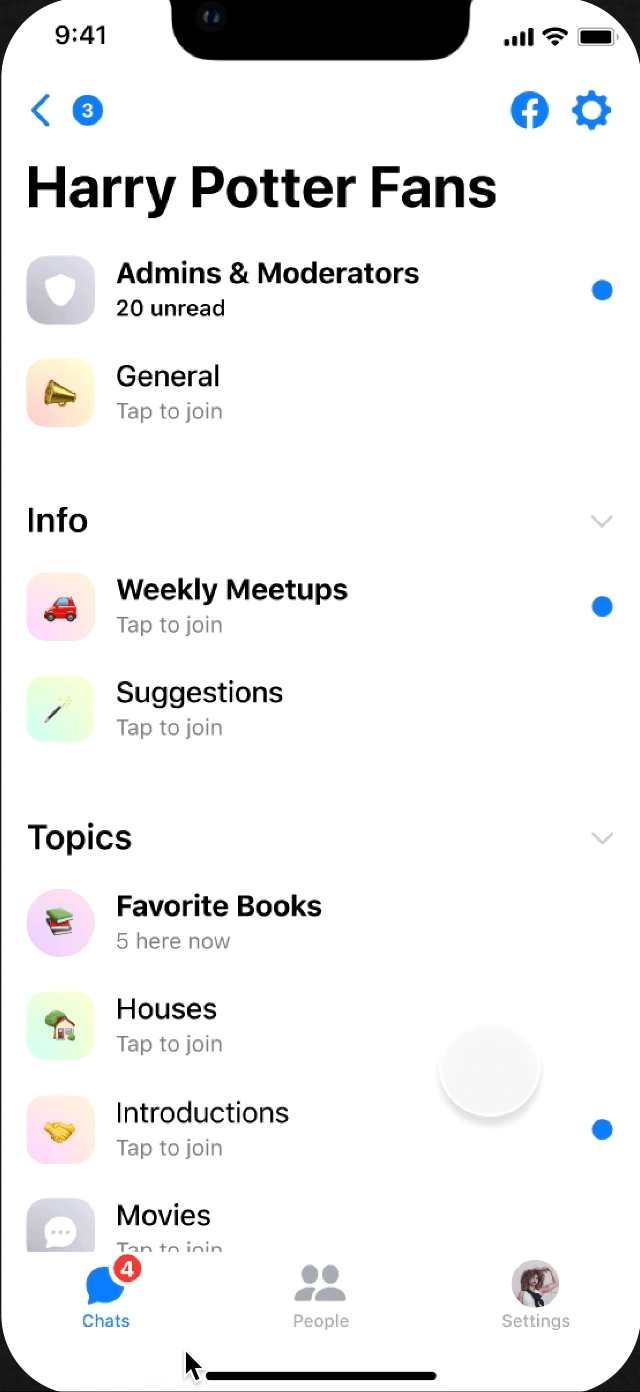The image size is (640, 1392).
Task: Join the Houses channel
Action: click(320, 1026)
